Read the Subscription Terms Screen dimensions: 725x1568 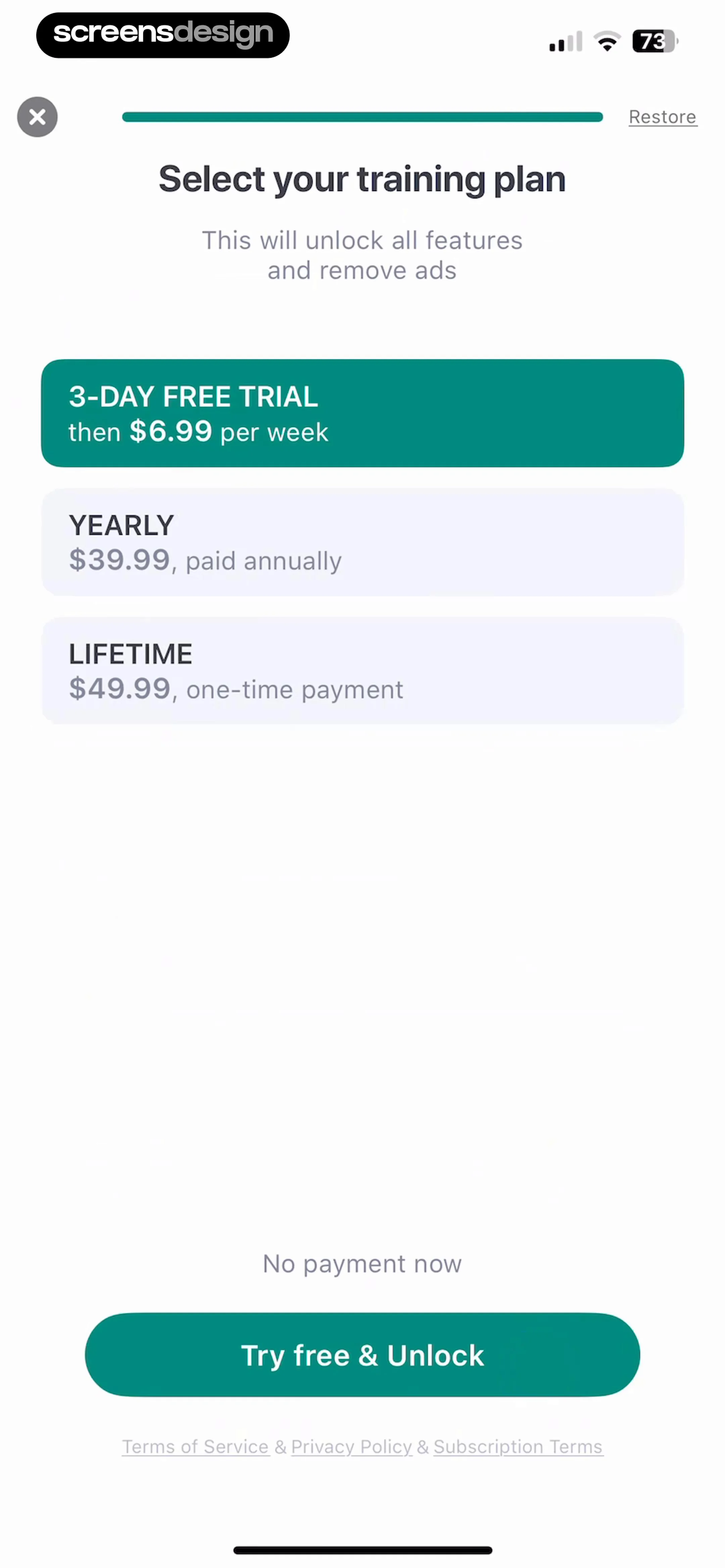pos(518,1447)
